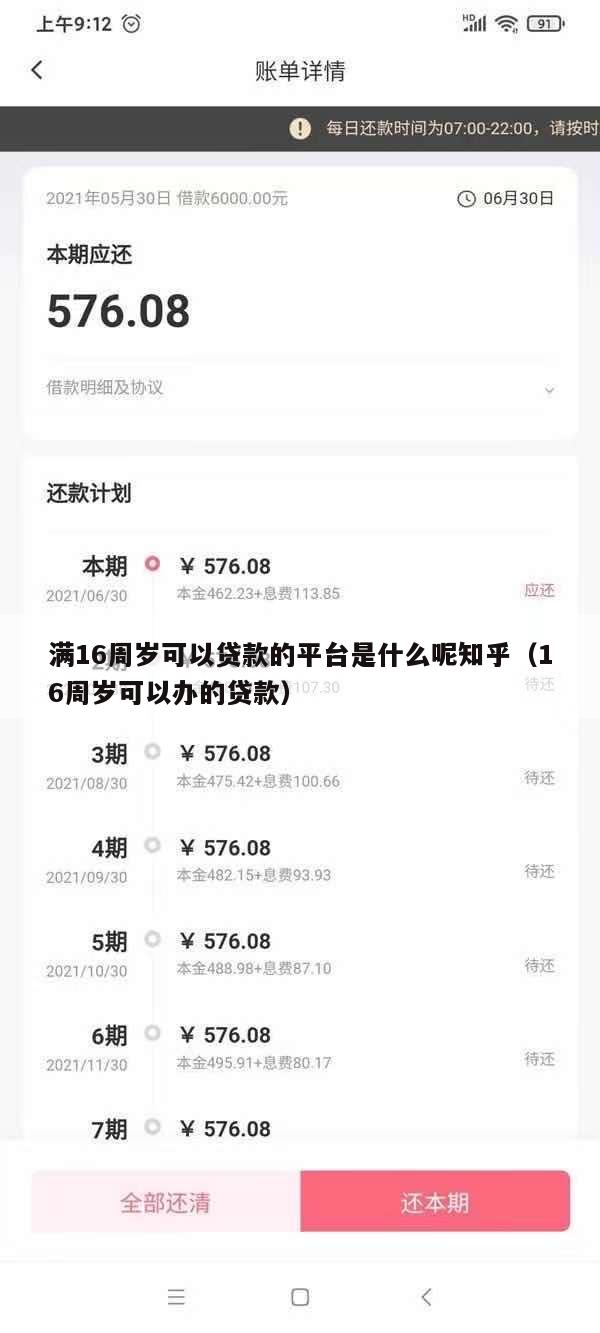Tap 还本期 to repay this period

click(435, 1201)
